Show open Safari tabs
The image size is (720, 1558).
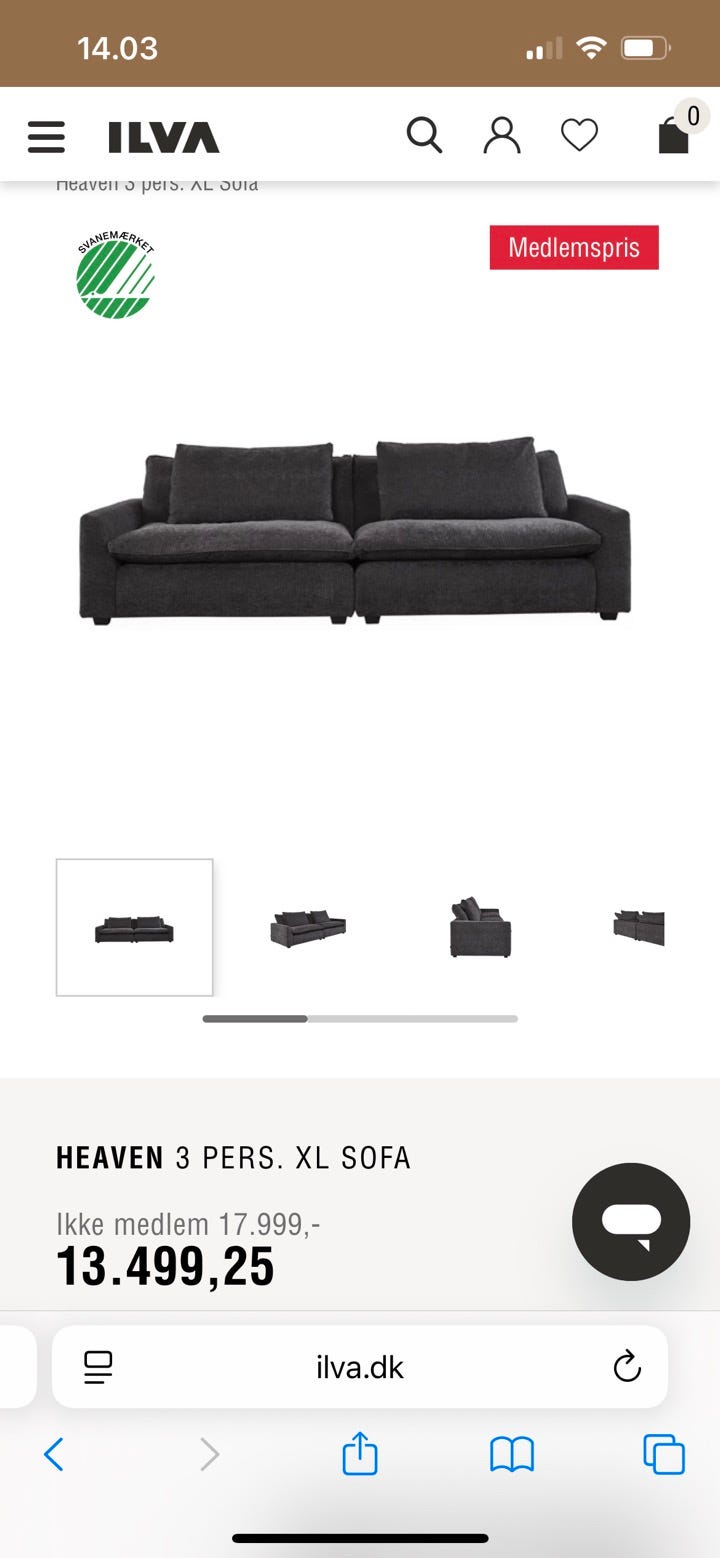click(x=664, y=1454)
